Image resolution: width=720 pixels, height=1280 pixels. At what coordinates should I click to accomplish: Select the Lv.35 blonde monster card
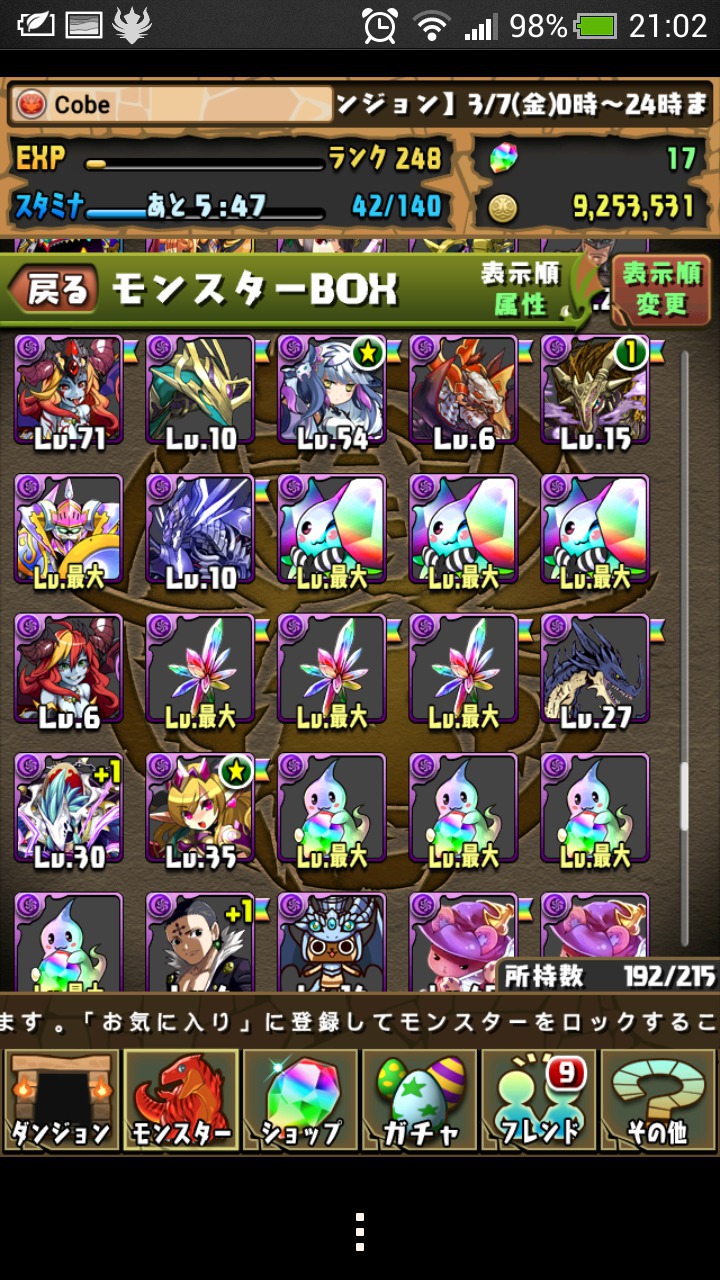click(200, 810)
